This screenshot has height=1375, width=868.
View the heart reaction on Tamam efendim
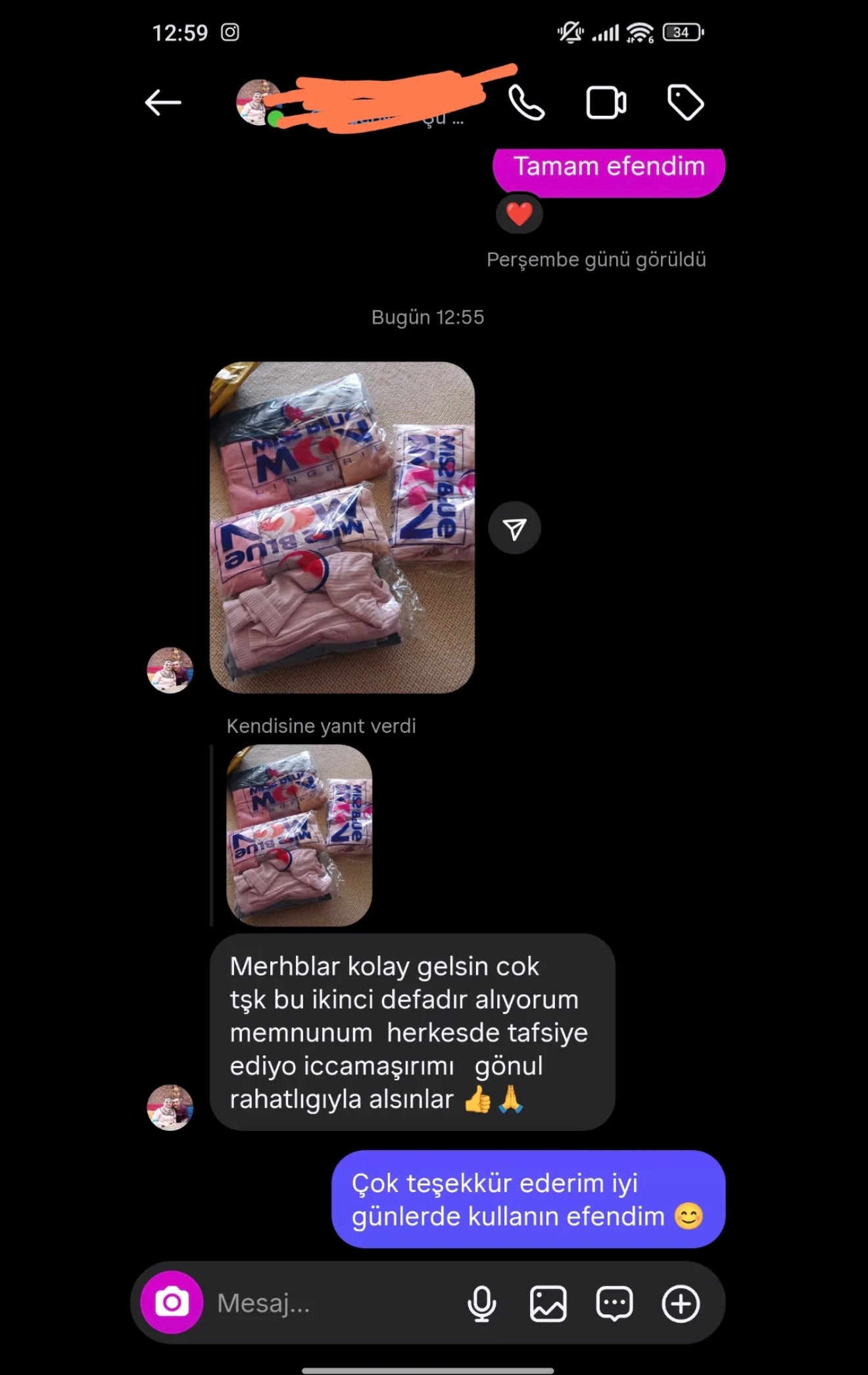click(x=519, y=214)
